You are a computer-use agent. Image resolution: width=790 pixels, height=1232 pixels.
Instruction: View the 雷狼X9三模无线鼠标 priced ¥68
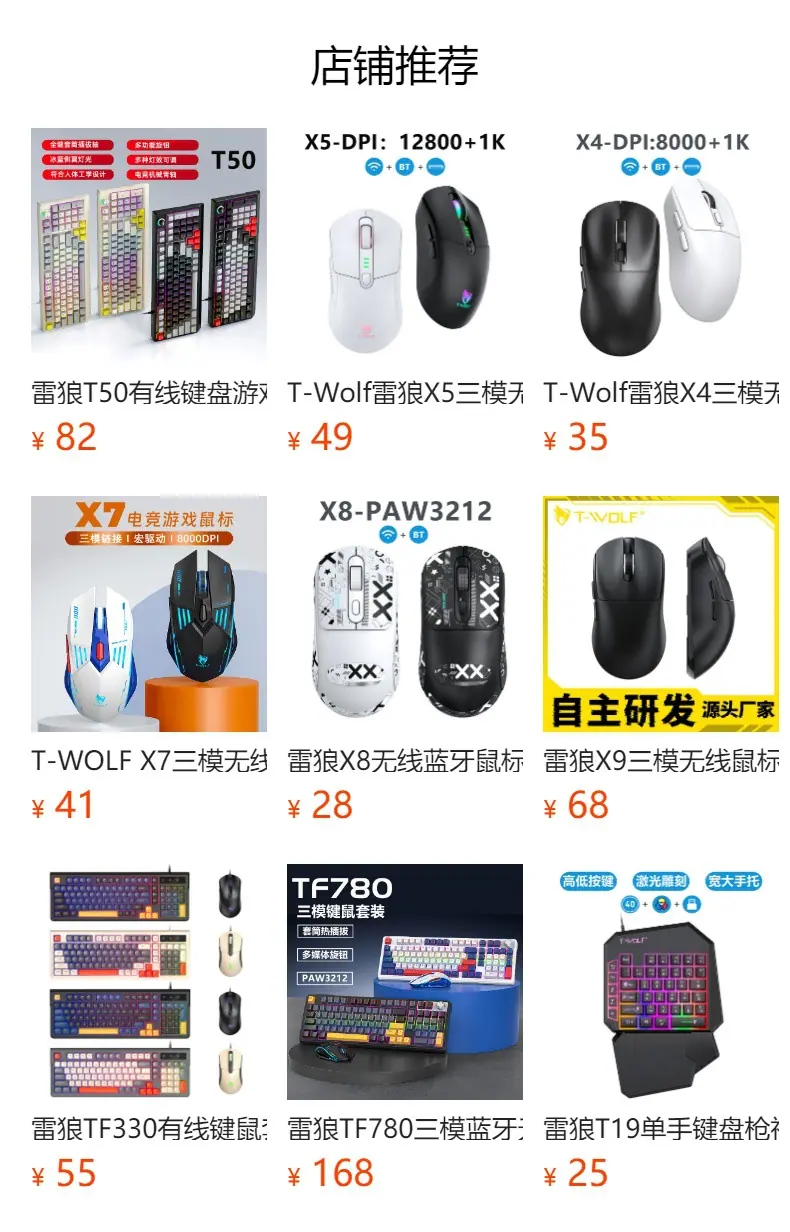[661, 660]
